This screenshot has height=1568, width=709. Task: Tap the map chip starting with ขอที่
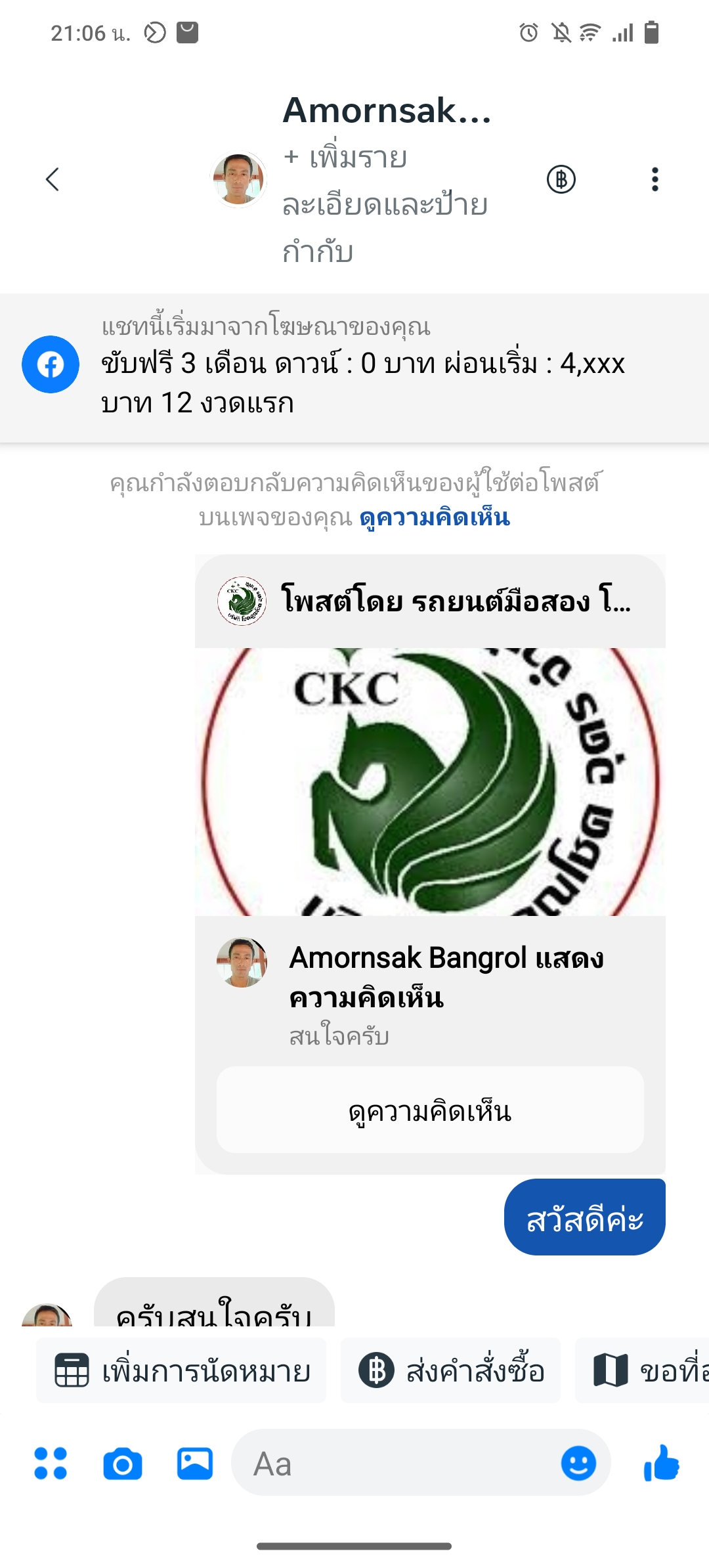click(x=642, y=1370)
